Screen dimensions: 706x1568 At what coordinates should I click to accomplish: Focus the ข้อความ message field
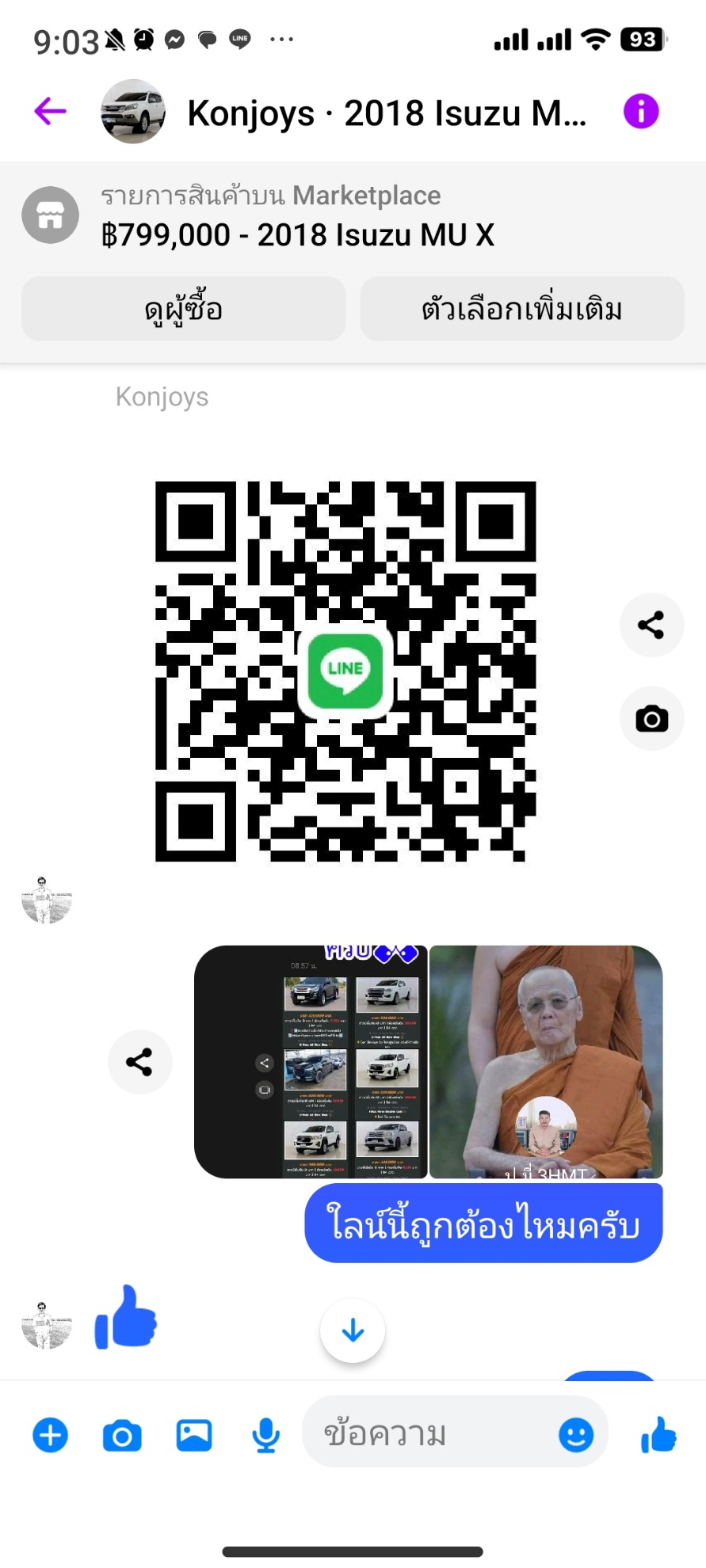pos(428,1435)
